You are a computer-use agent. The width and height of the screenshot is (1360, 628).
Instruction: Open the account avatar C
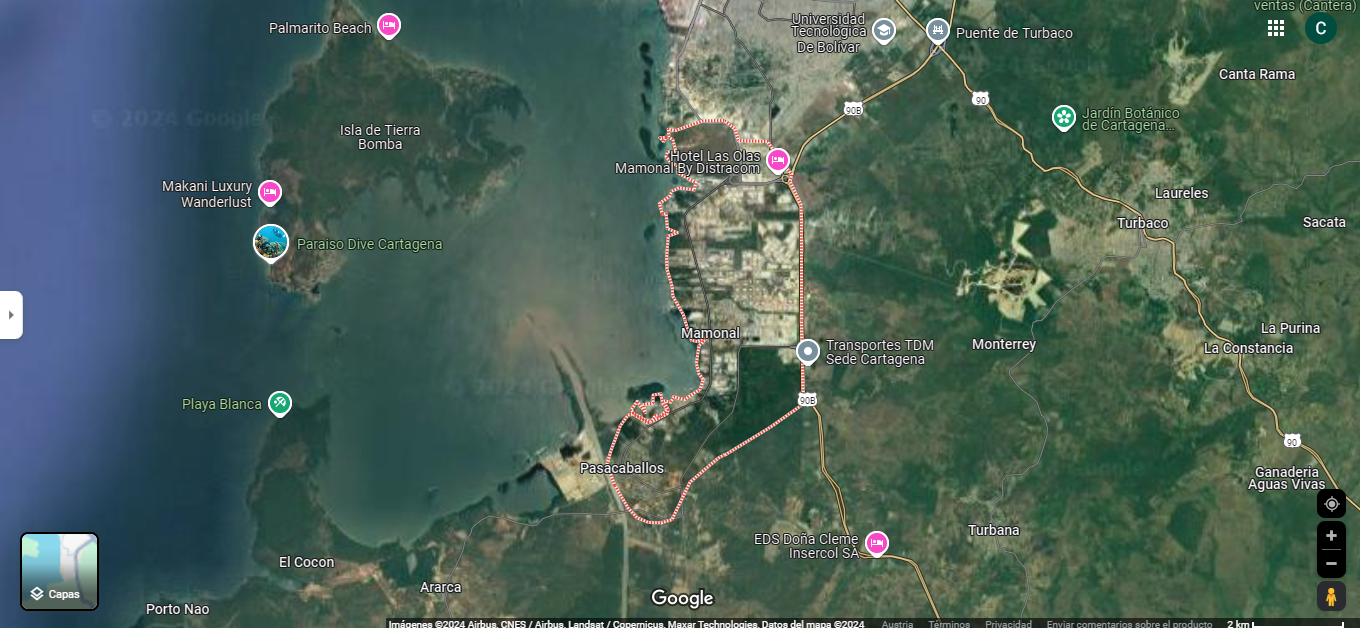[1320, 28]
